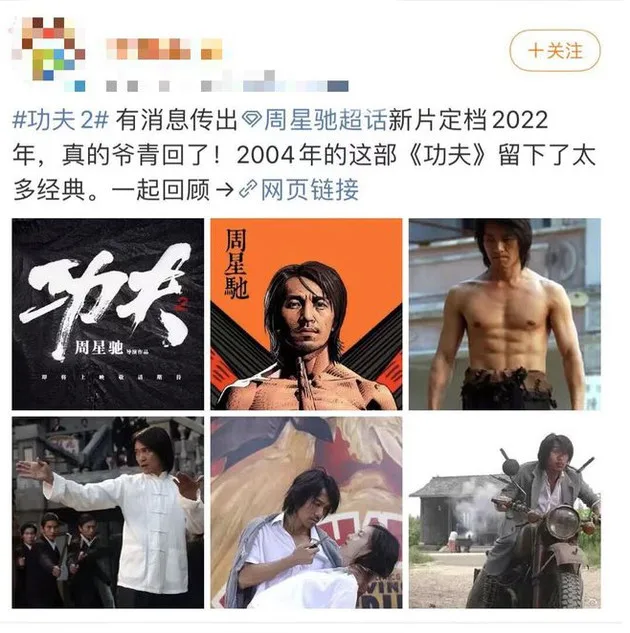The width and height of the screenshot is (630, 633).
Task: Open the #功夫2# hashtag topic
Action: point(60,122)
